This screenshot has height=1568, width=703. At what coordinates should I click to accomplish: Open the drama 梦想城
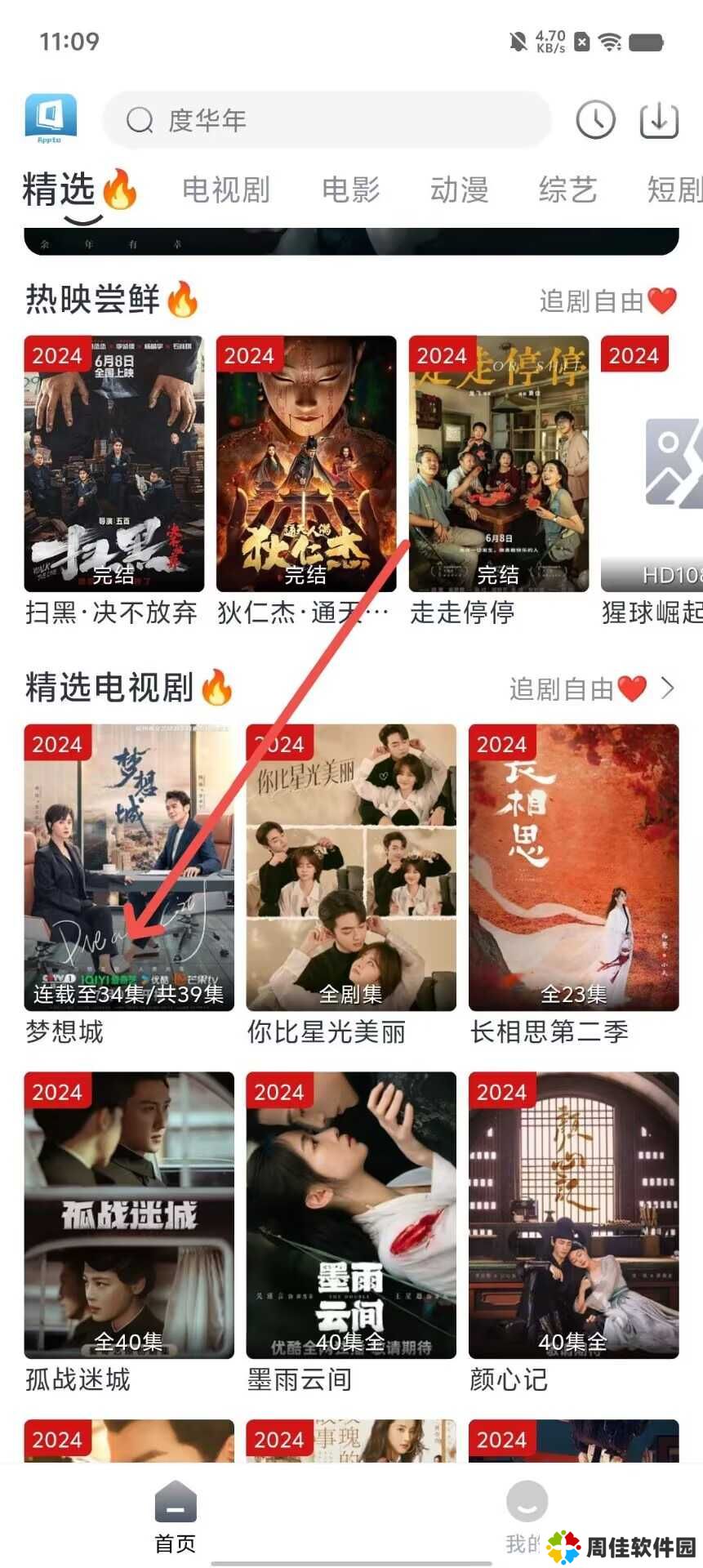pos(129,867)
